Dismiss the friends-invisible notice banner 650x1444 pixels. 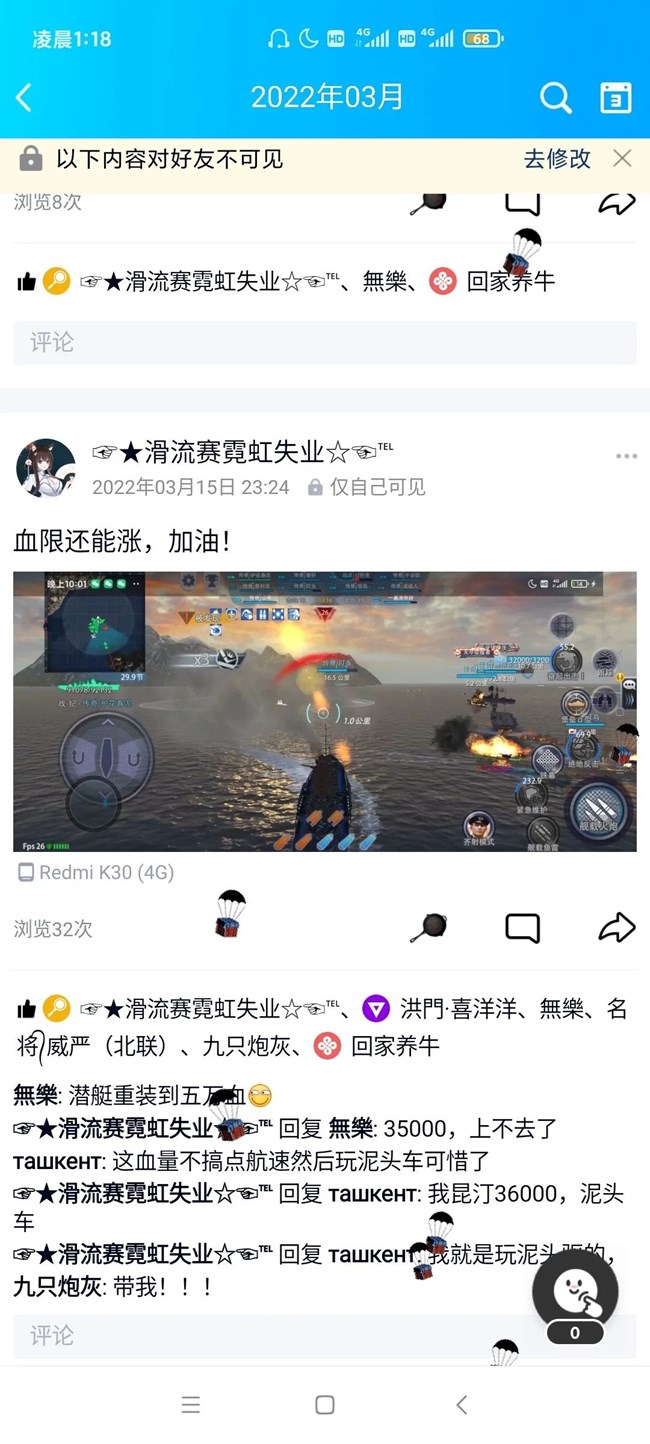coord(622,158)
